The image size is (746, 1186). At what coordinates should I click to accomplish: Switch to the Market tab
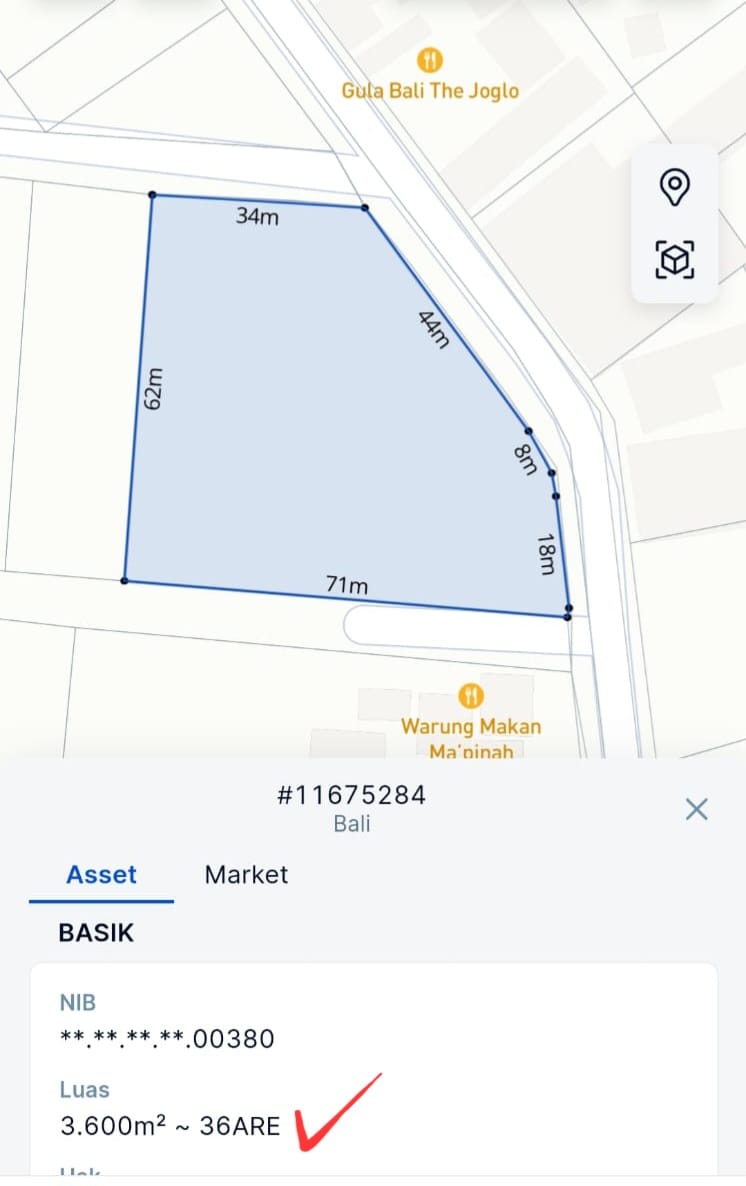point(246,875)
